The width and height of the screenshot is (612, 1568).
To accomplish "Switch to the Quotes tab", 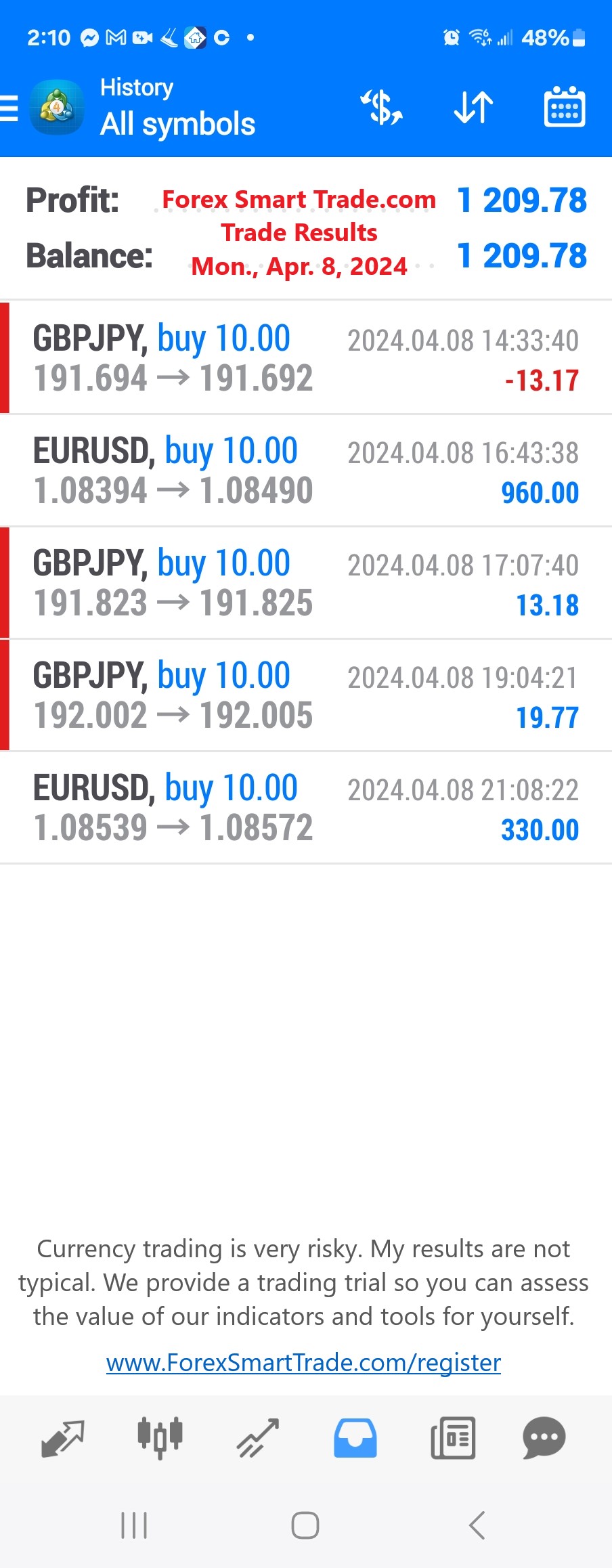I will point(63,1438).
